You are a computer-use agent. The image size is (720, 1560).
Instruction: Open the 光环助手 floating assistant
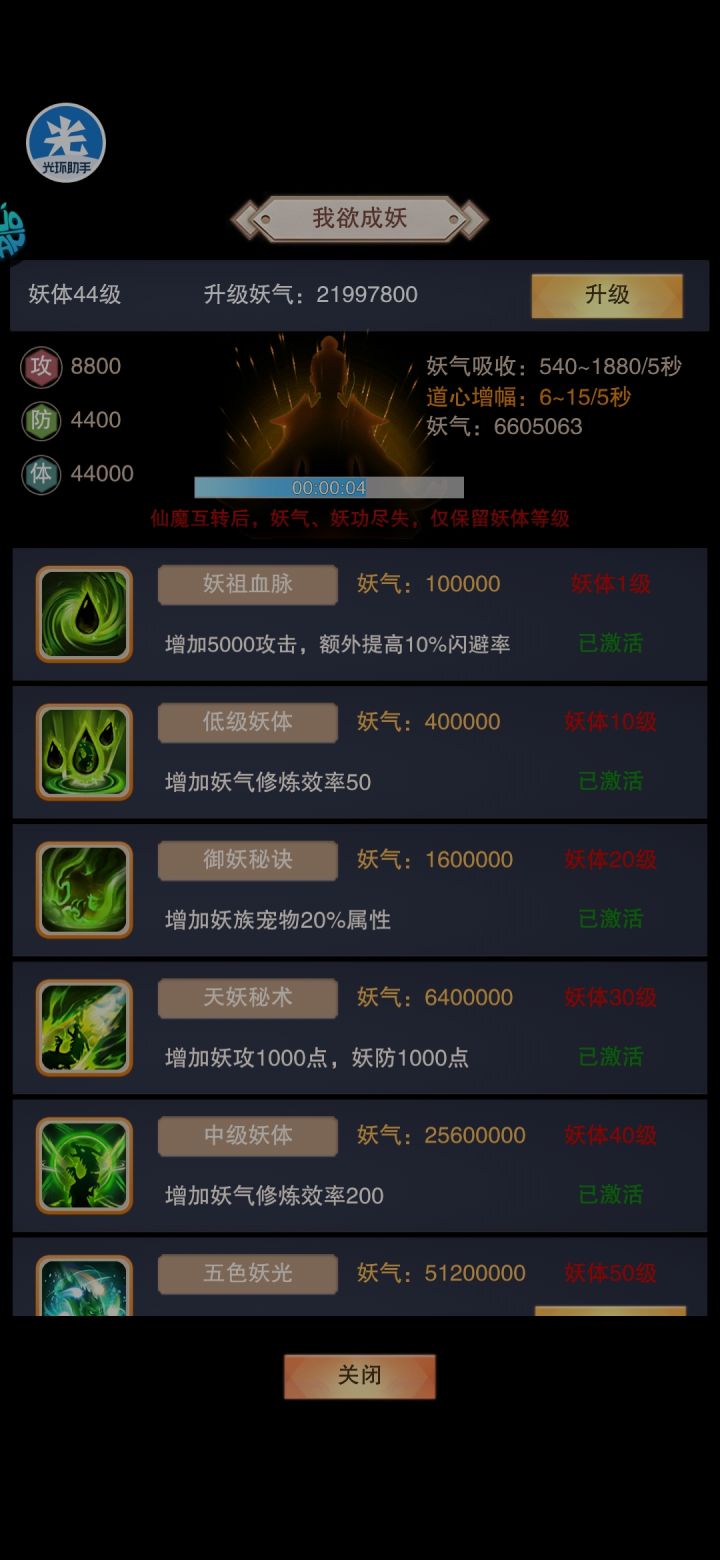coord(64,140)
